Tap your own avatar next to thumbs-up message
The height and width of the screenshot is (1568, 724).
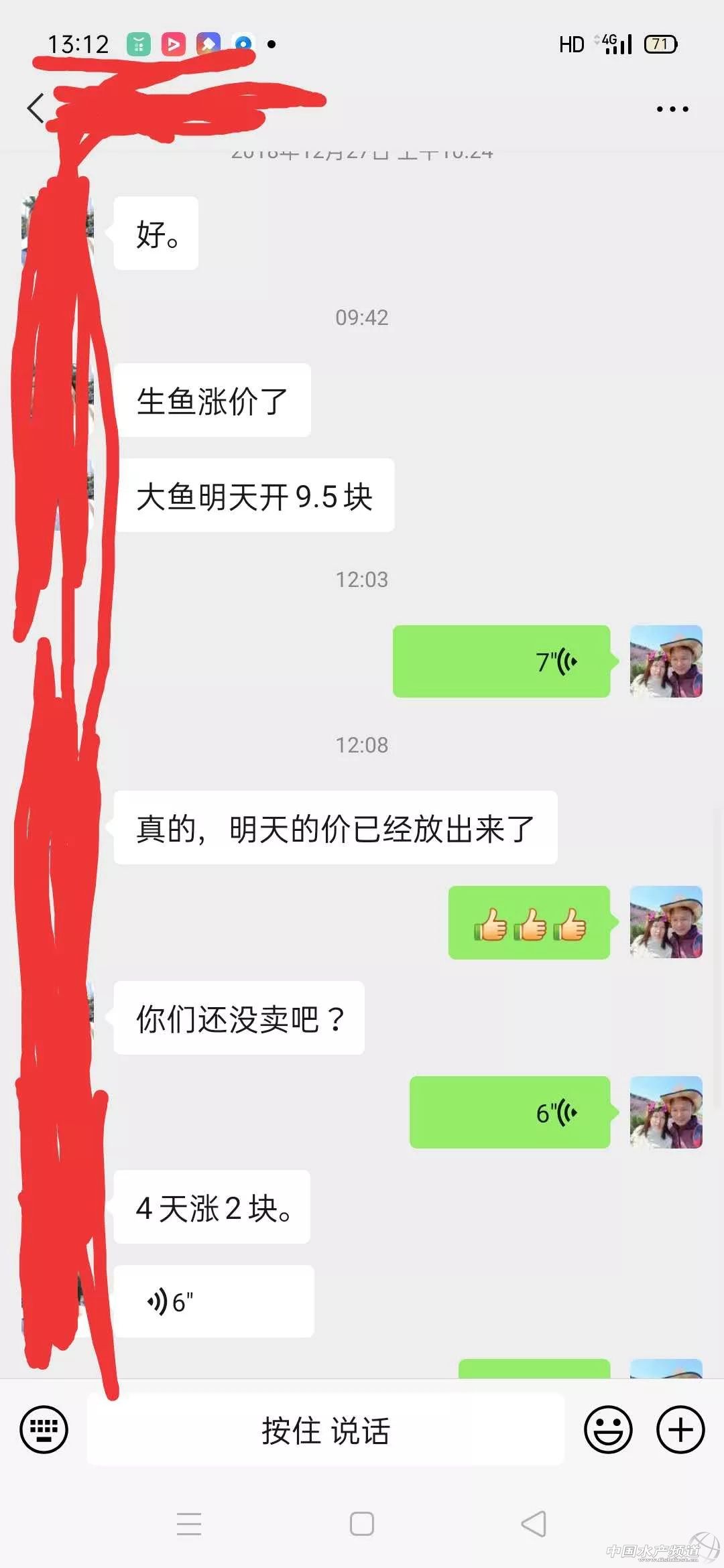(666, 923)
